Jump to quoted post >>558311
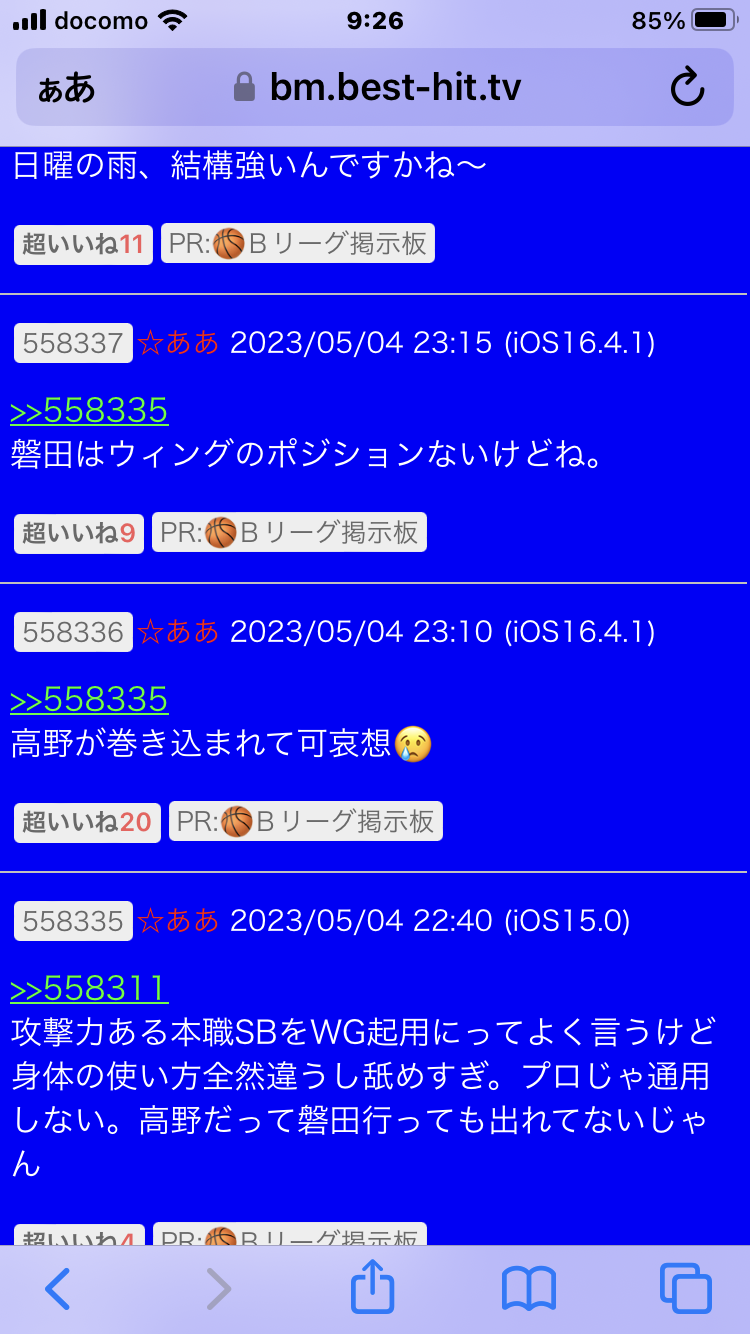This screenshot has height=1334, width=750. tap(89, 988)
